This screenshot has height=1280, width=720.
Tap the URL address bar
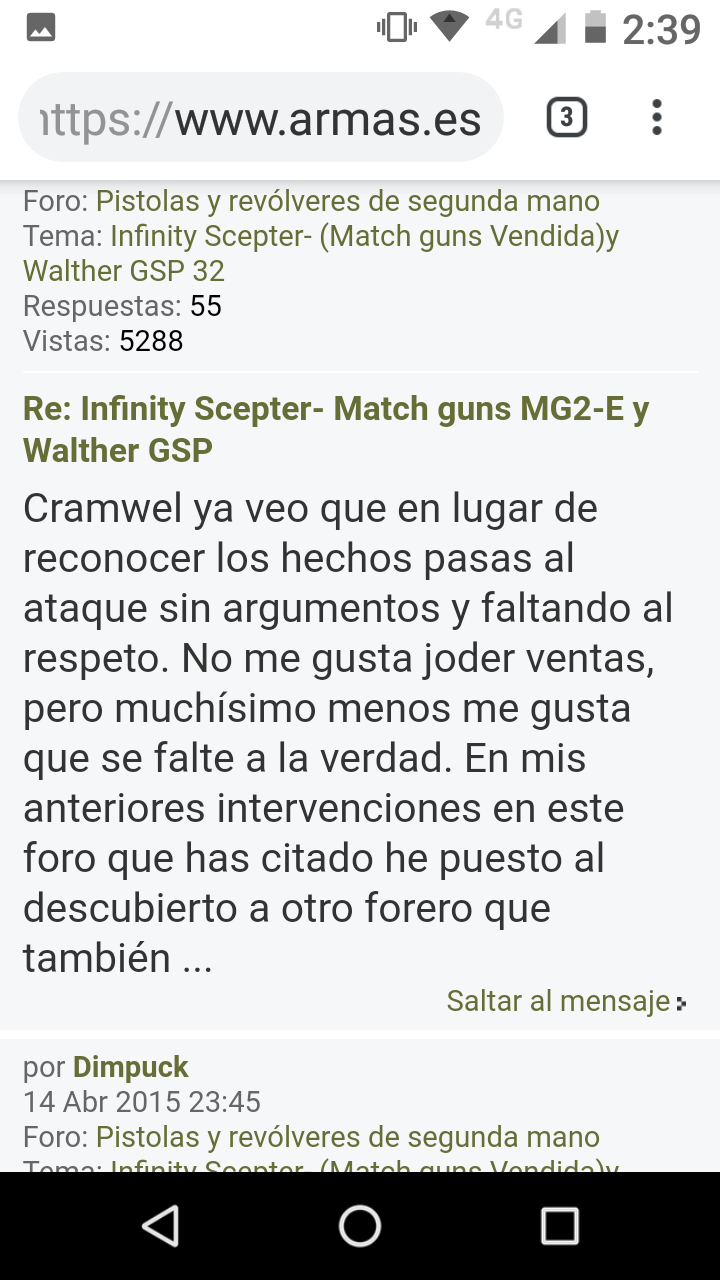point(260,120)
